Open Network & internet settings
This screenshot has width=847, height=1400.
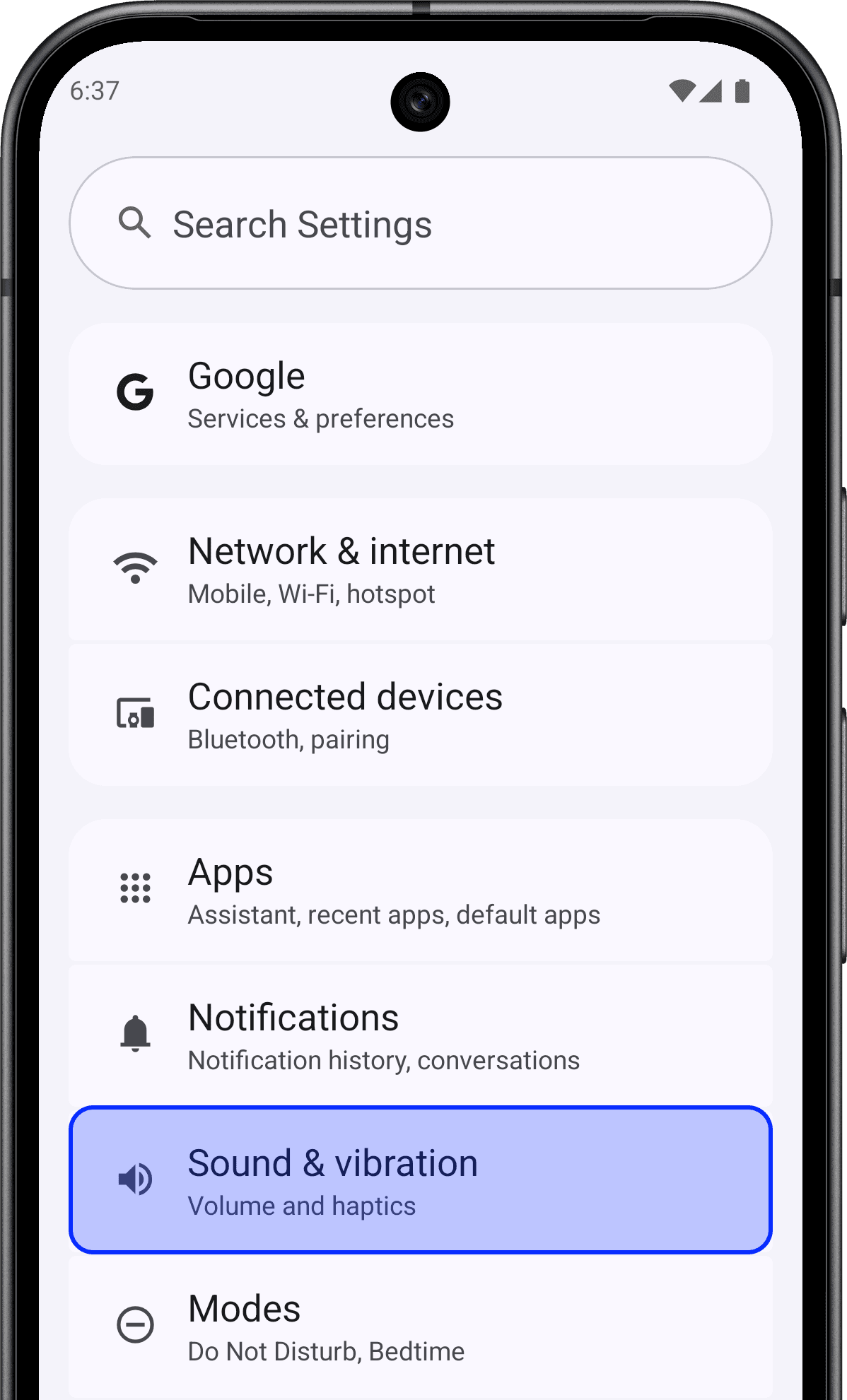[x=420, y=570]
